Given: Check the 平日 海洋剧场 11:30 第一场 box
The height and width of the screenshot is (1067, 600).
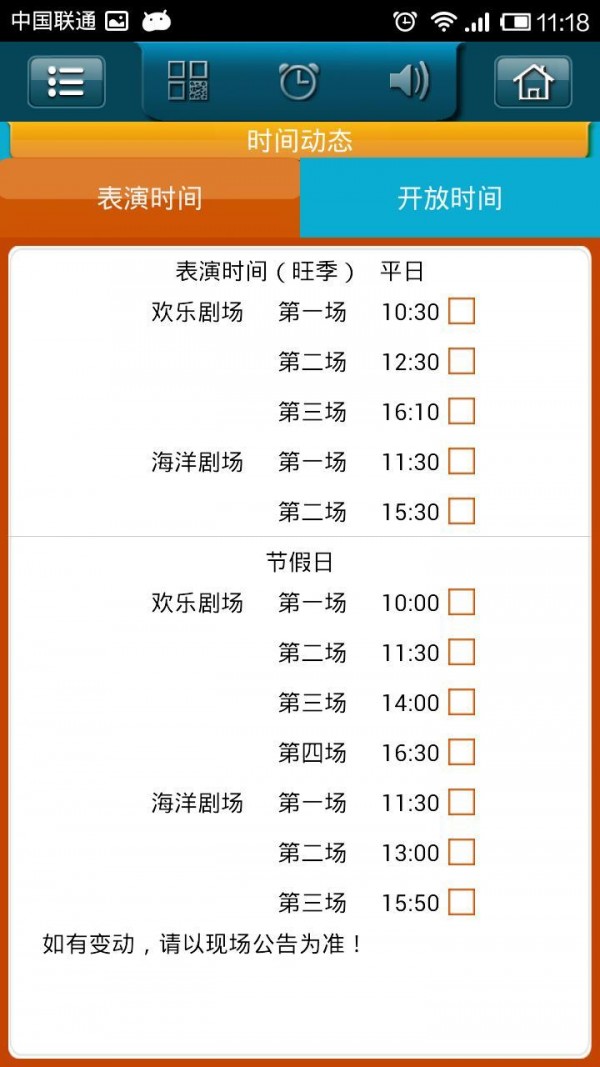Looking at the screenshot, I should (461, 462).
